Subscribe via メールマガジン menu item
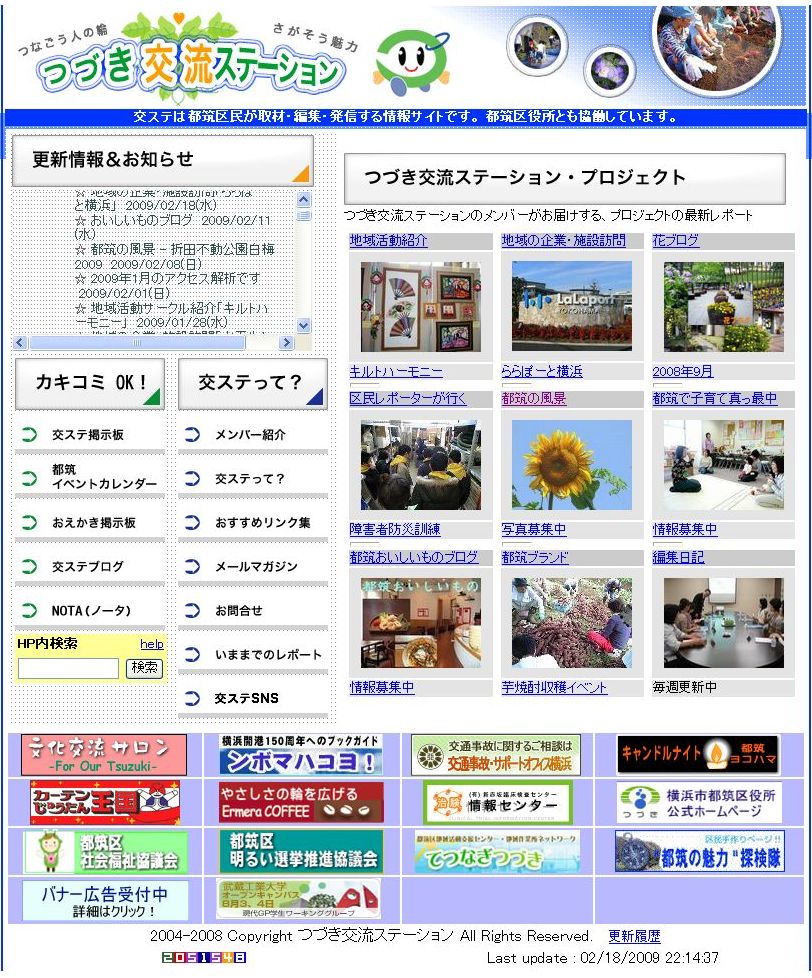Viewport: 812px width, 978px height. (254, 566)
